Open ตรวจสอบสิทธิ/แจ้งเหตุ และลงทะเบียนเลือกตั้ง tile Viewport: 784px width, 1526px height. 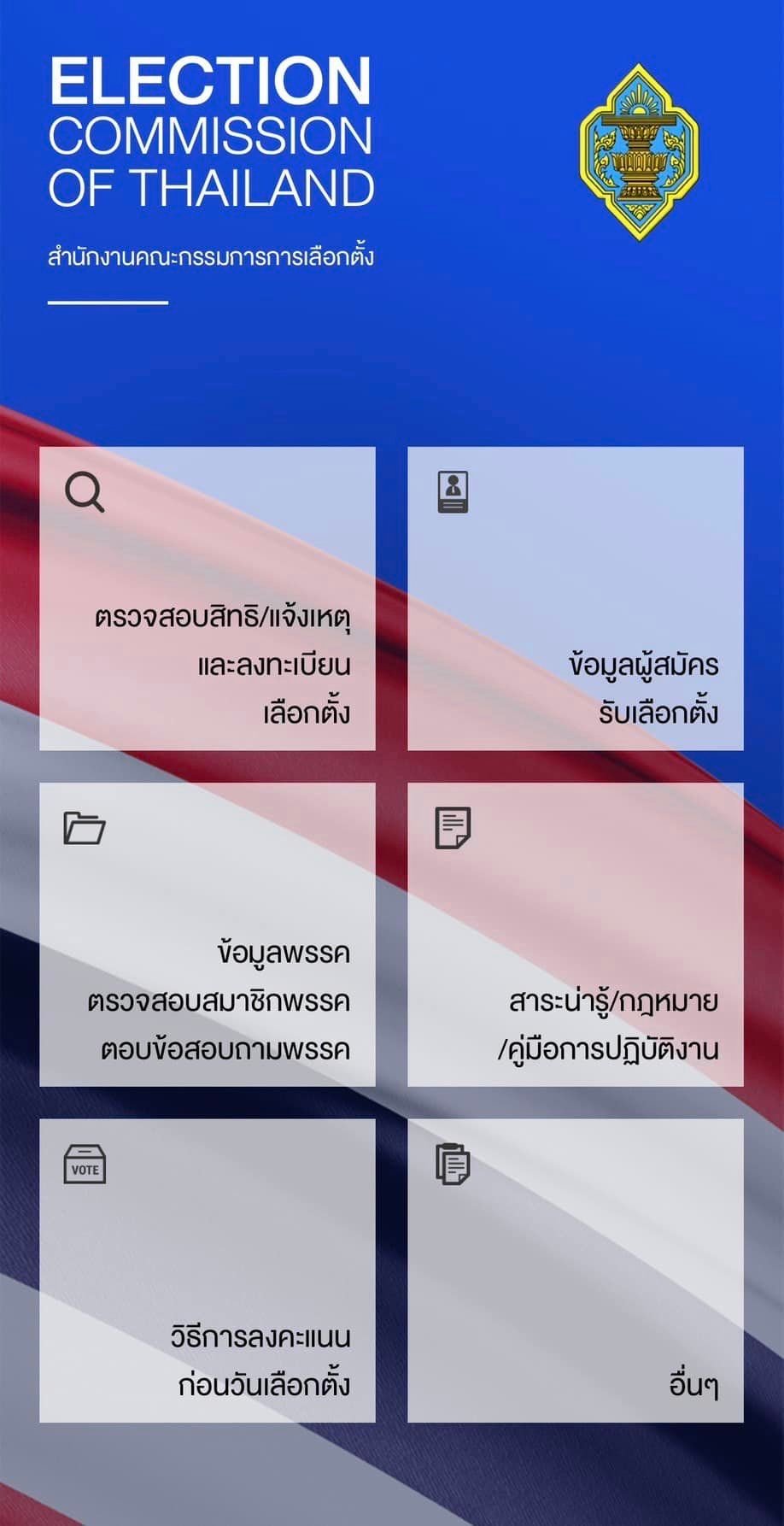208,598
